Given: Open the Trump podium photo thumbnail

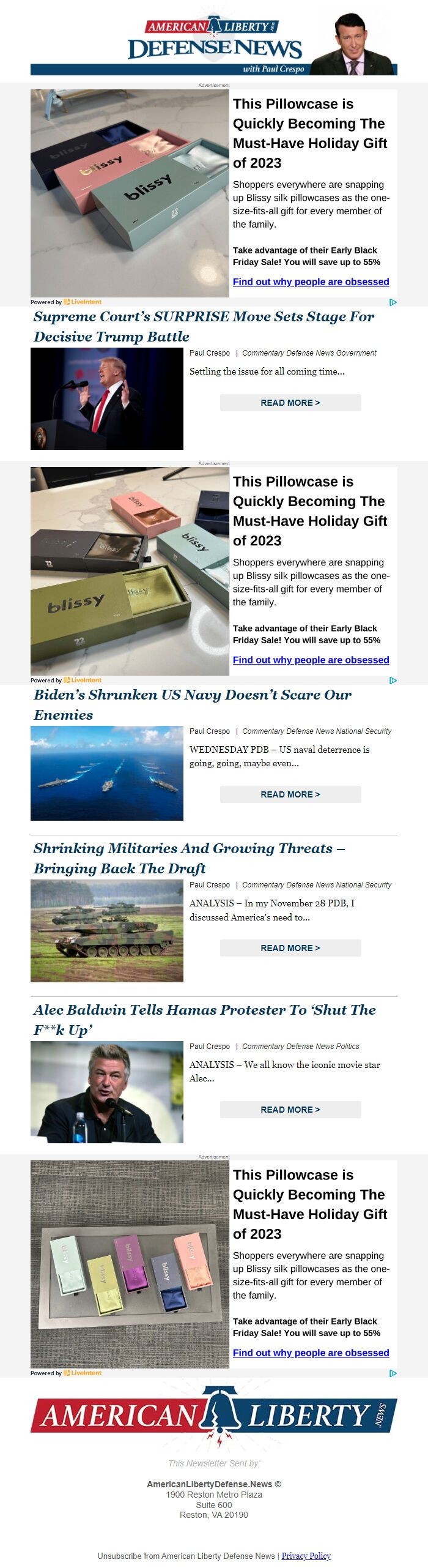Looking at the screenshot, I should [x=107, y=398].
